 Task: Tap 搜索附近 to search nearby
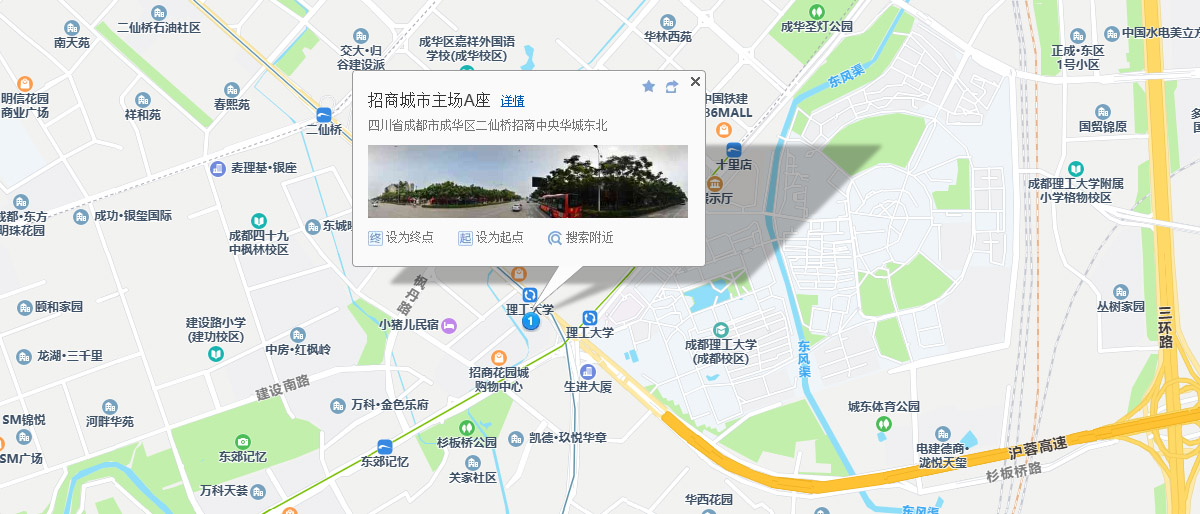[580, 238]
